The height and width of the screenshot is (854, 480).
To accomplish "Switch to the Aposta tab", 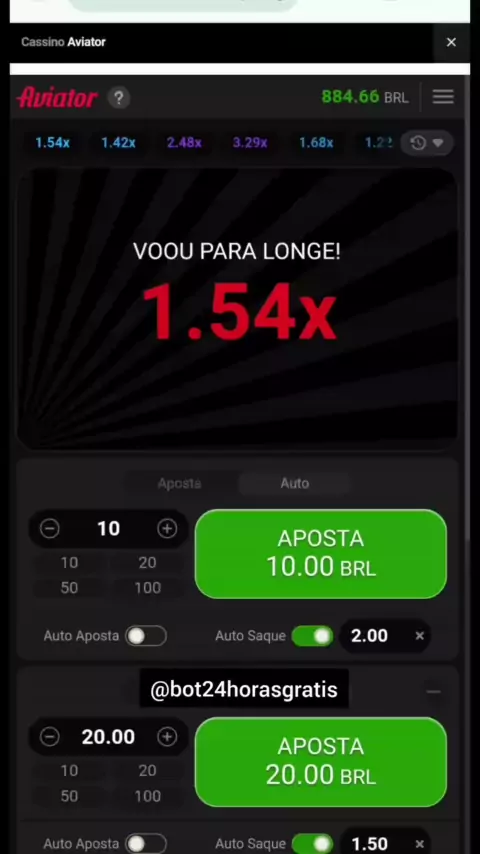I will click(179, 483).
